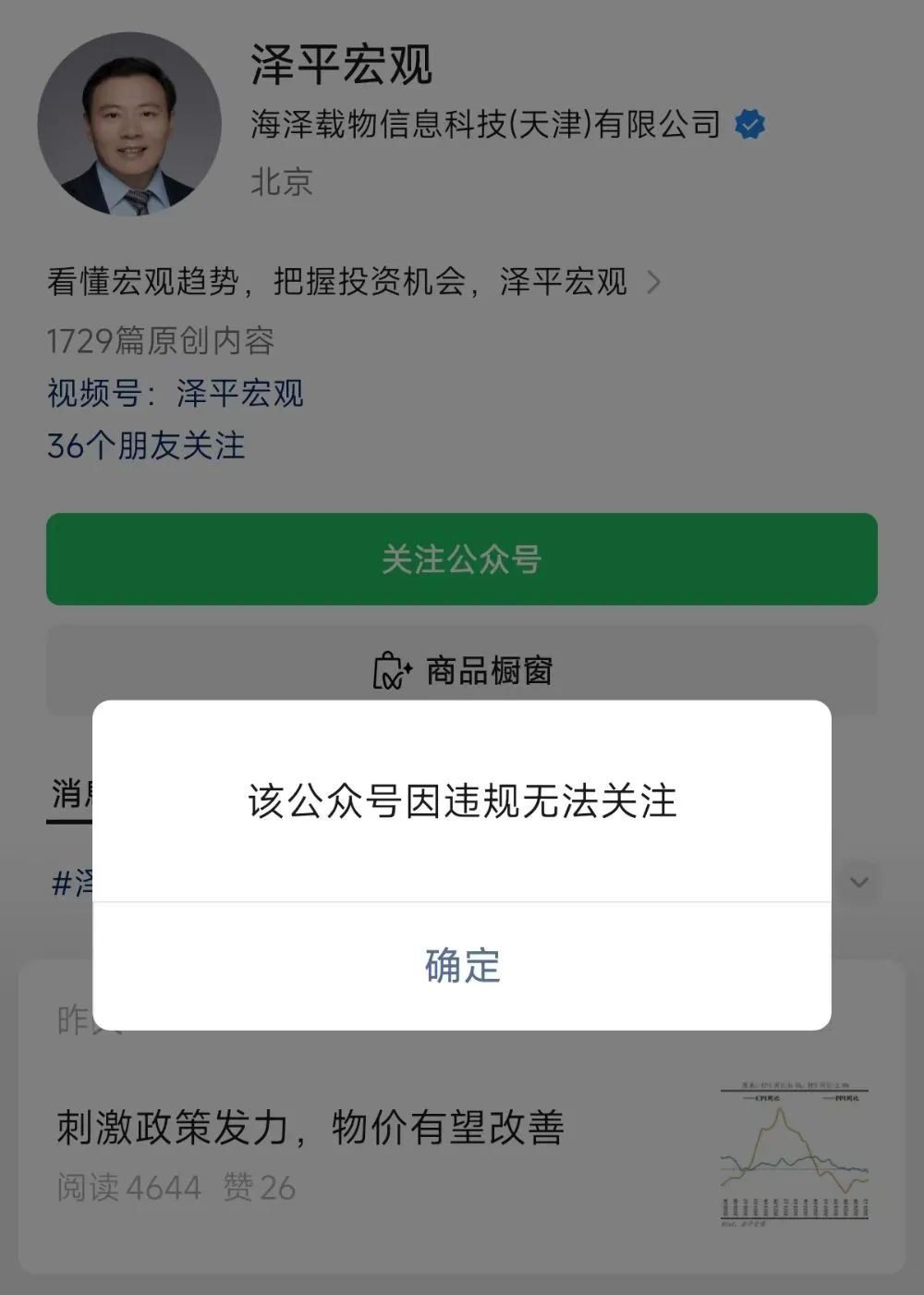Viewport: 924px width, 1295px height.
Task: Open article 刺激政策发力，物价有望改善
Action: click(310, 1128)
